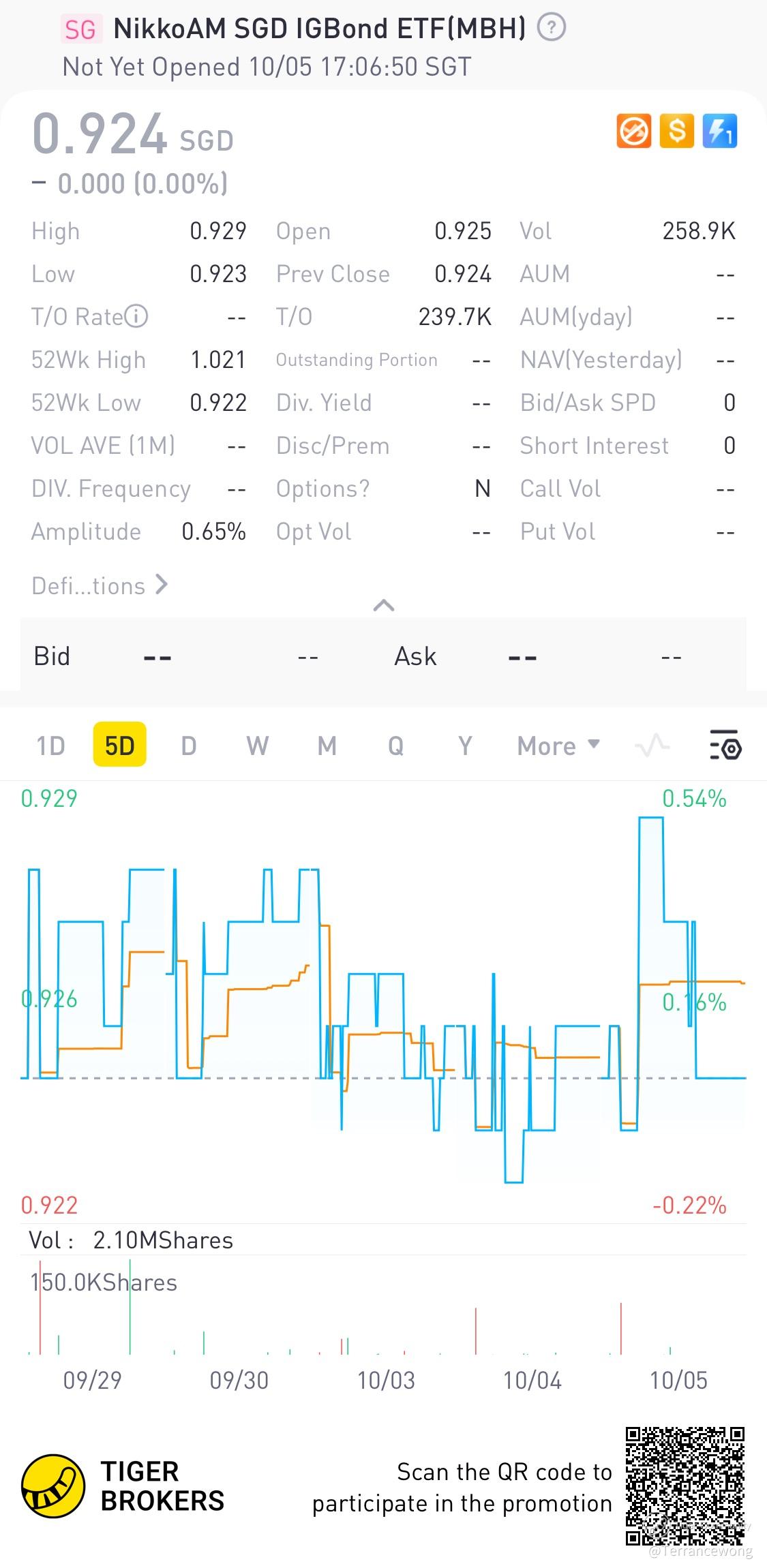Open the help icon beside the ETF name

[x=552, y=28]
